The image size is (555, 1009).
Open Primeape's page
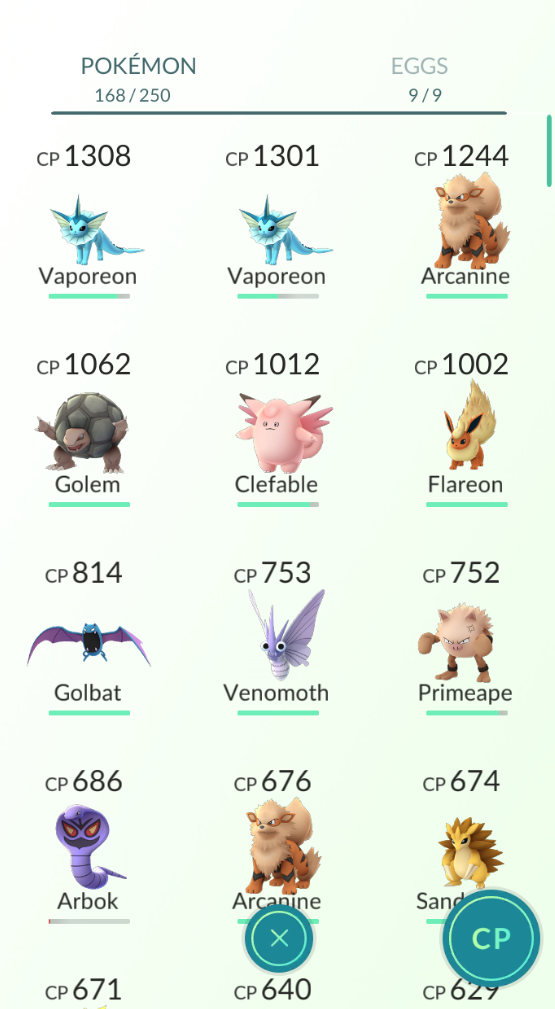pyautogui.click(x=466, y=639)
